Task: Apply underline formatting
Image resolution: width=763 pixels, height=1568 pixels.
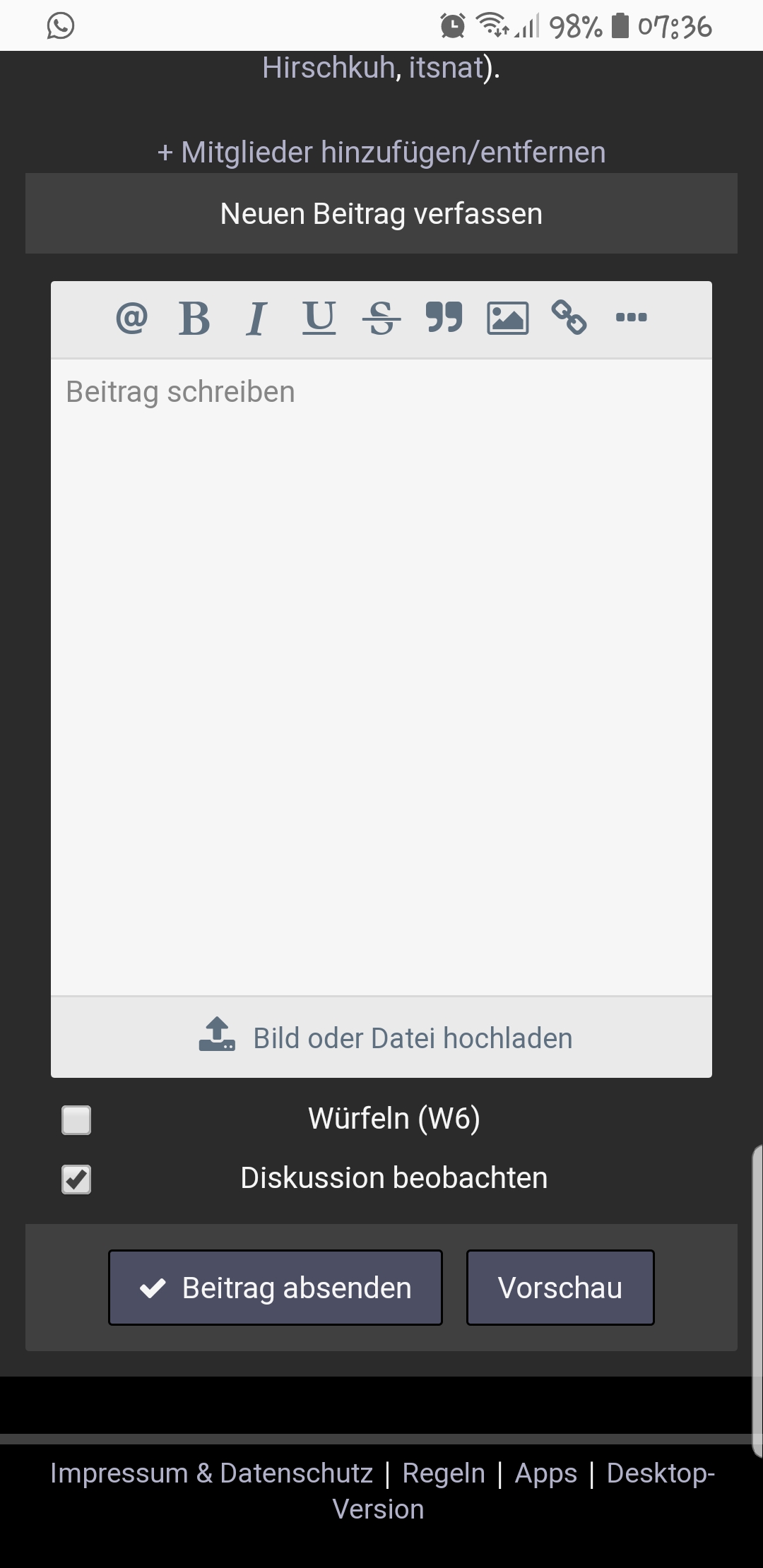Action: [x=319, y=318]
